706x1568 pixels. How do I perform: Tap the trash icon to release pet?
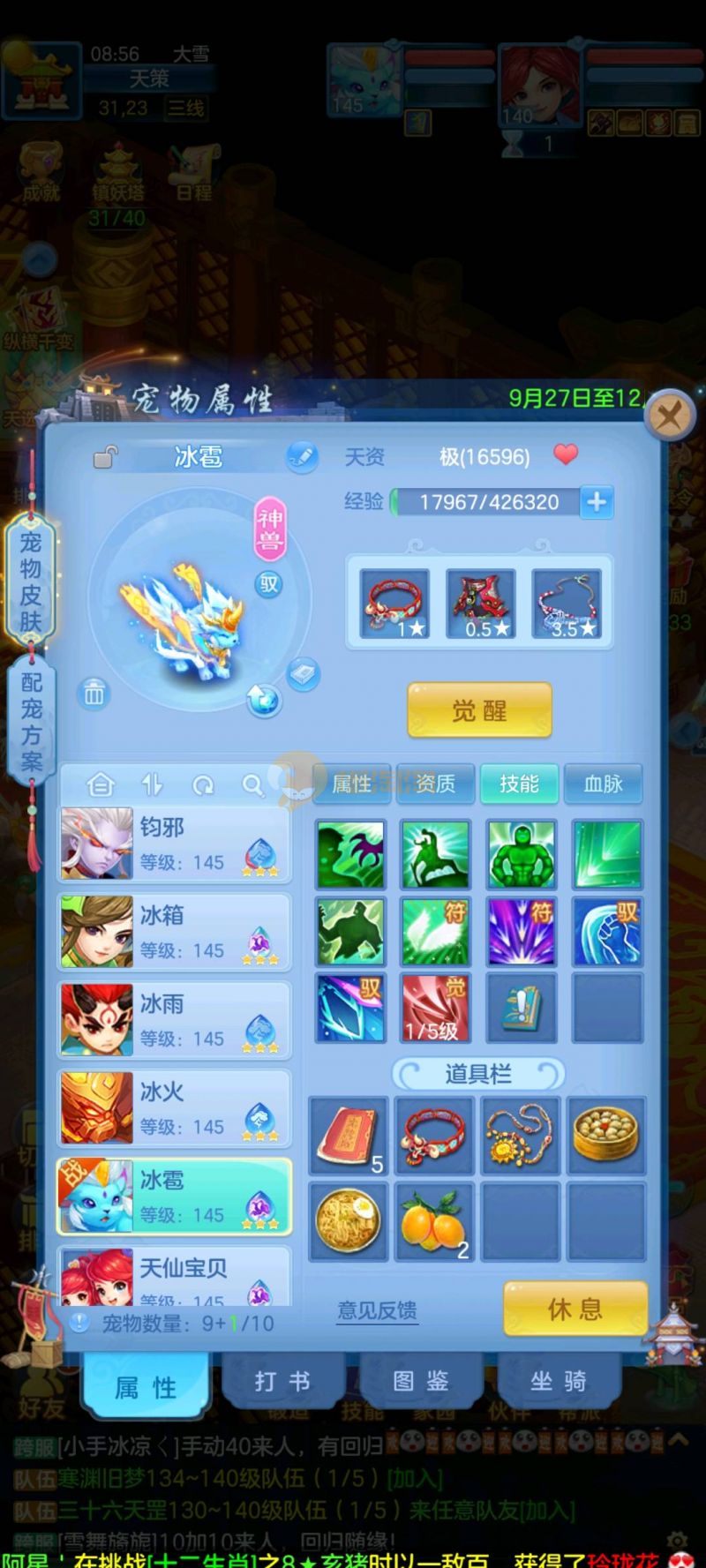click(x=94, y=694)
